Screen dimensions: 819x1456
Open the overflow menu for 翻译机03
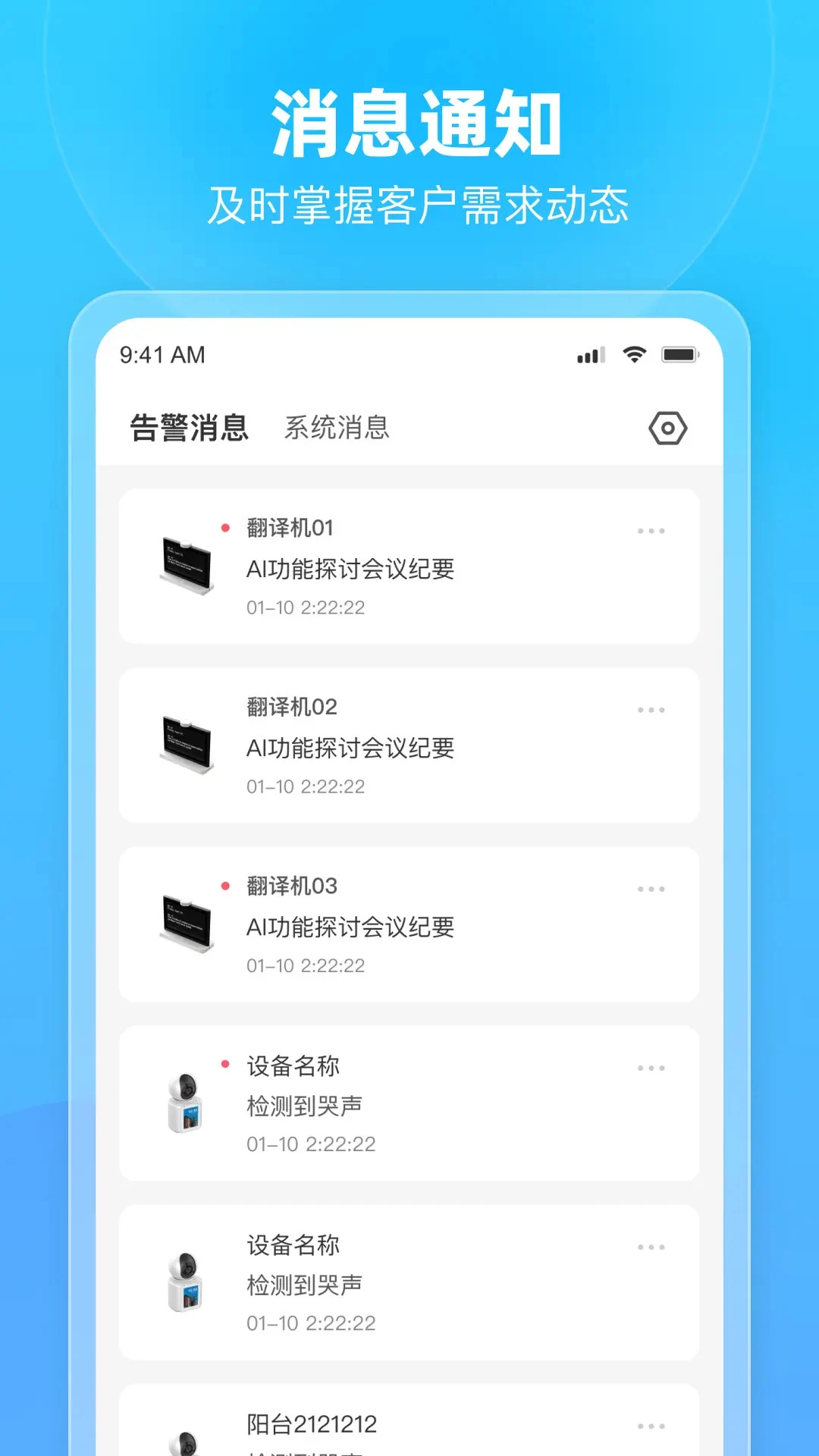pos(651,889)
